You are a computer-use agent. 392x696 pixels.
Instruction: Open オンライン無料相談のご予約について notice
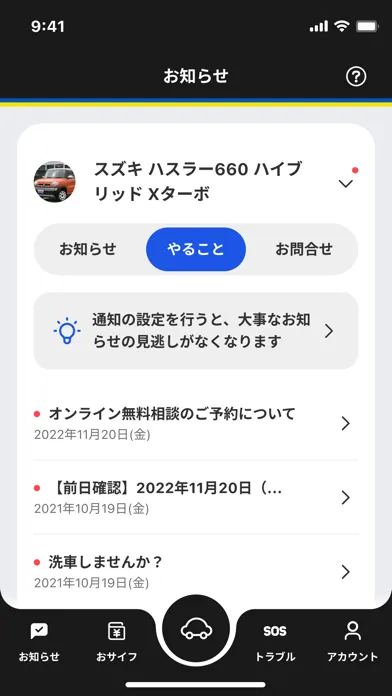(x=196, y=423)
